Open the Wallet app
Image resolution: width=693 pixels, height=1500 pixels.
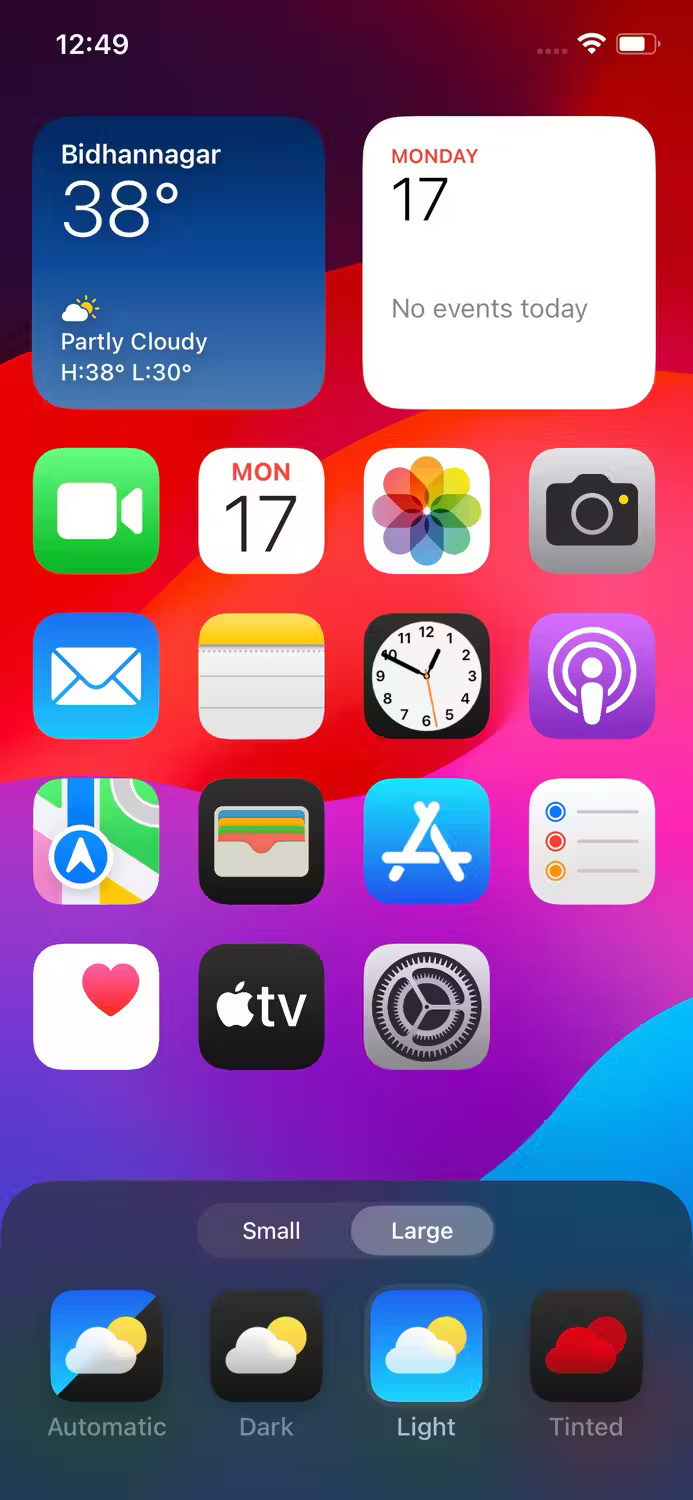pyautogui.click(x=261, y=841)
